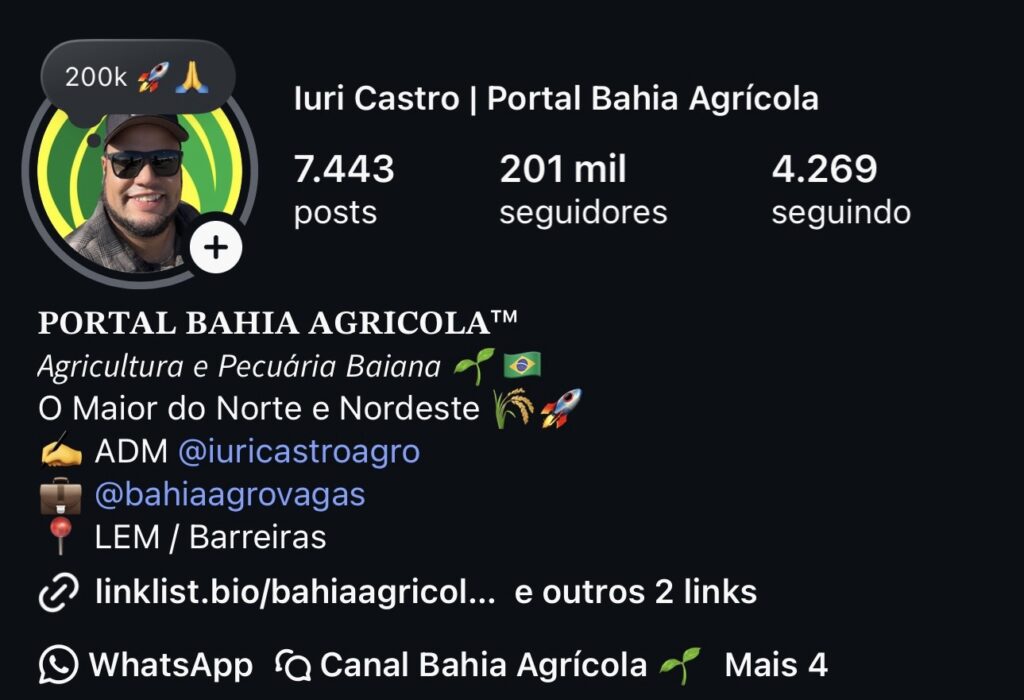Open the linklist.bio/bahiaagricol link
The image size is (1024, 700).
click(295, 592)
